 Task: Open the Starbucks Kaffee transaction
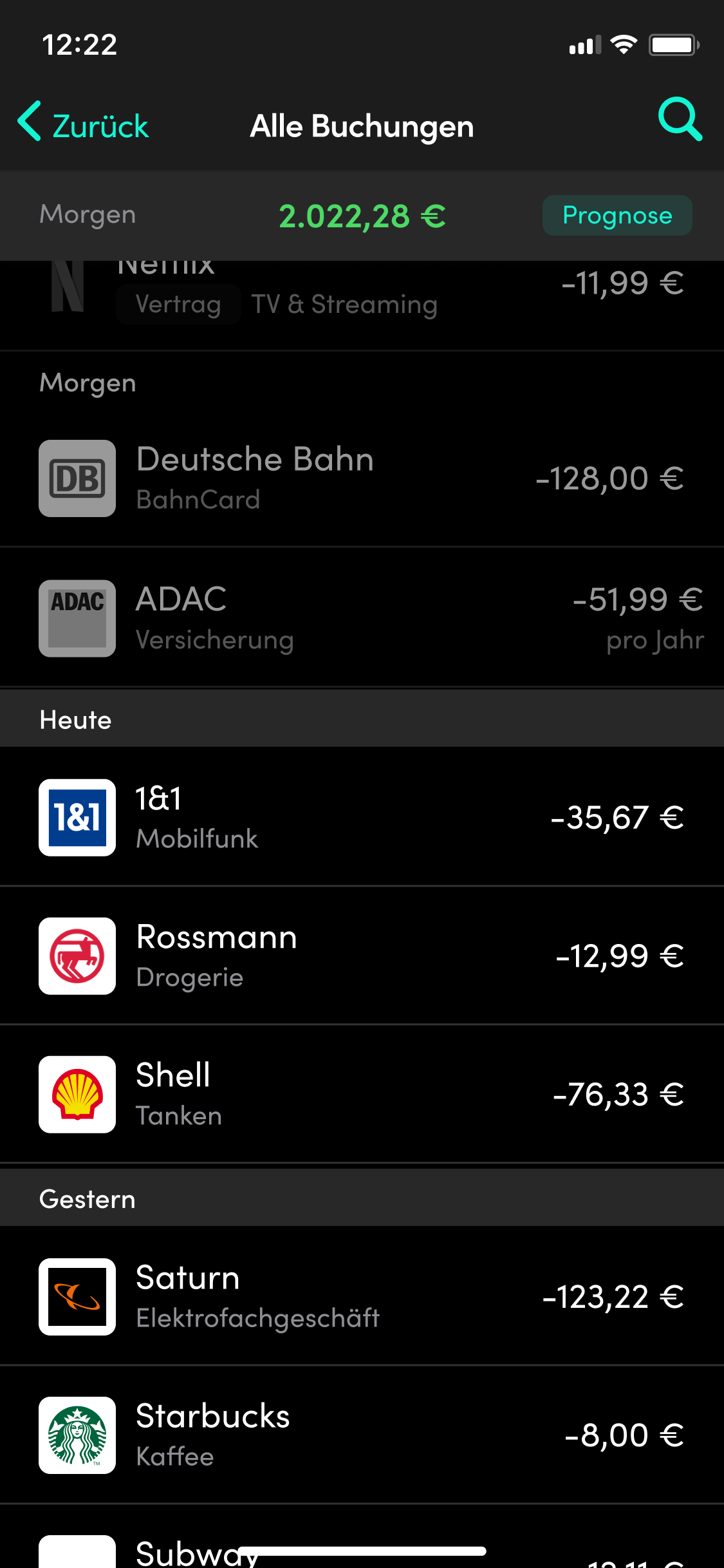point(362,1435)
